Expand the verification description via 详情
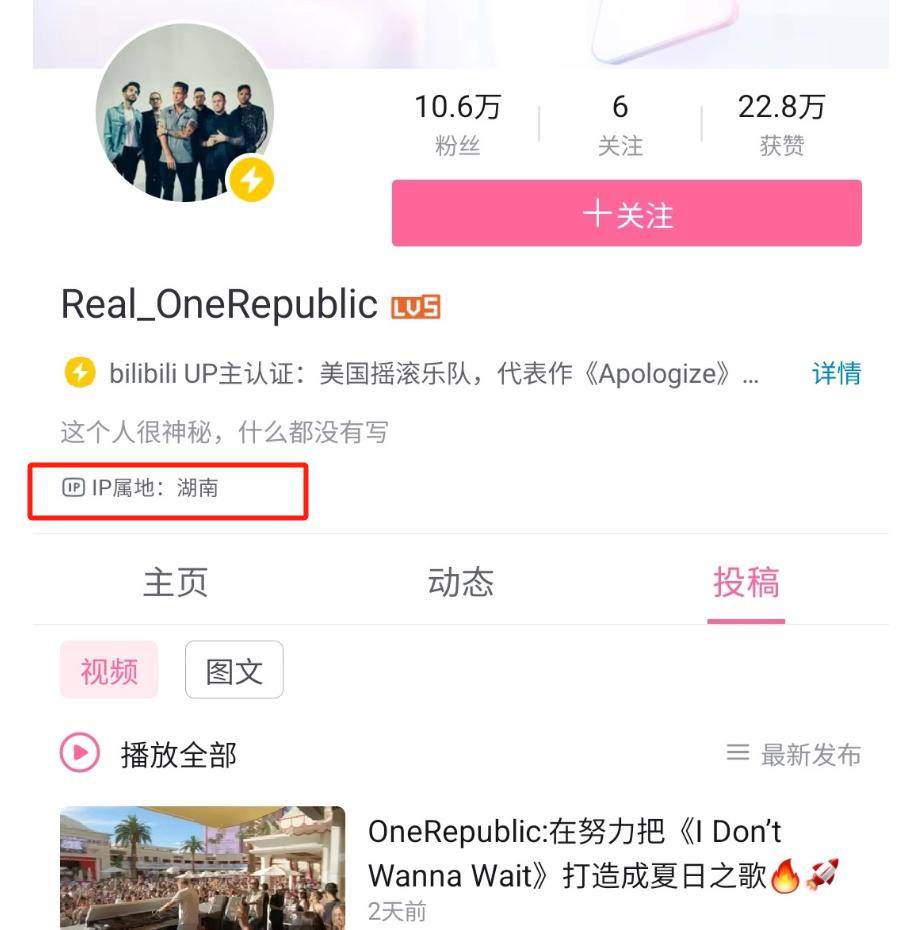The image size is (921, 930). [x=836, y=373]
